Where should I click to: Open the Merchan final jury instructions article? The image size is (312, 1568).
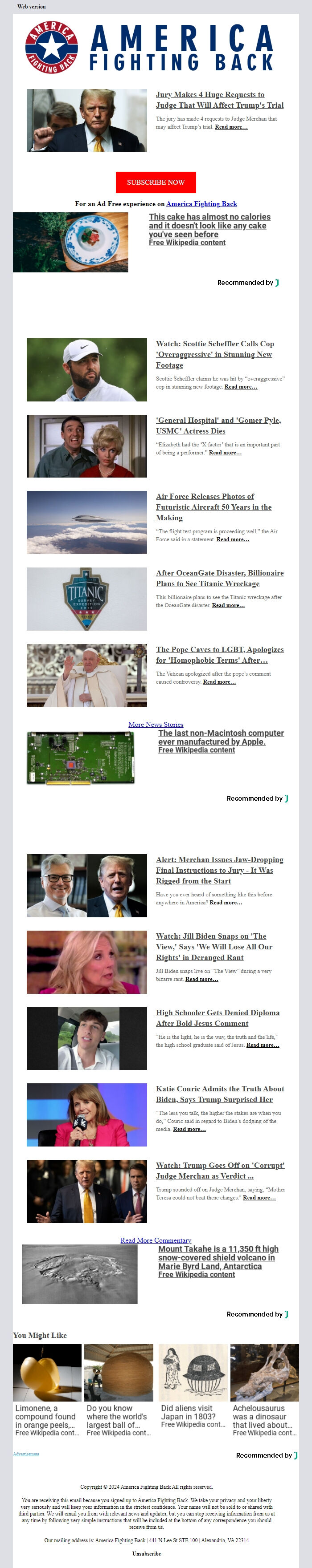click(219, 871)
